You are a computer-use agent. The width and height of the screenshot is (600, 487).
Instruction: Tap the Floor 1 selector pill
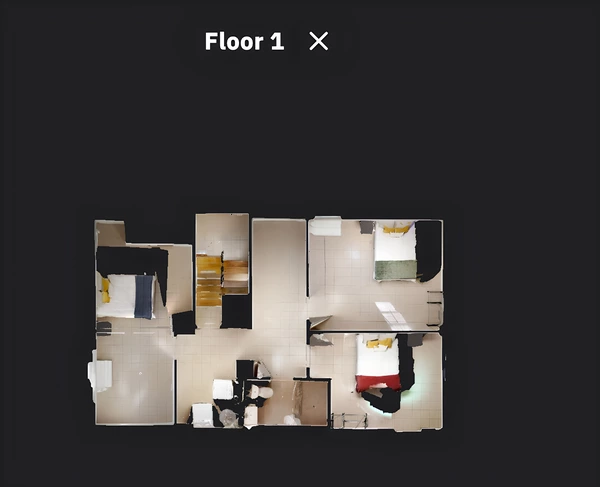(244, 41)
